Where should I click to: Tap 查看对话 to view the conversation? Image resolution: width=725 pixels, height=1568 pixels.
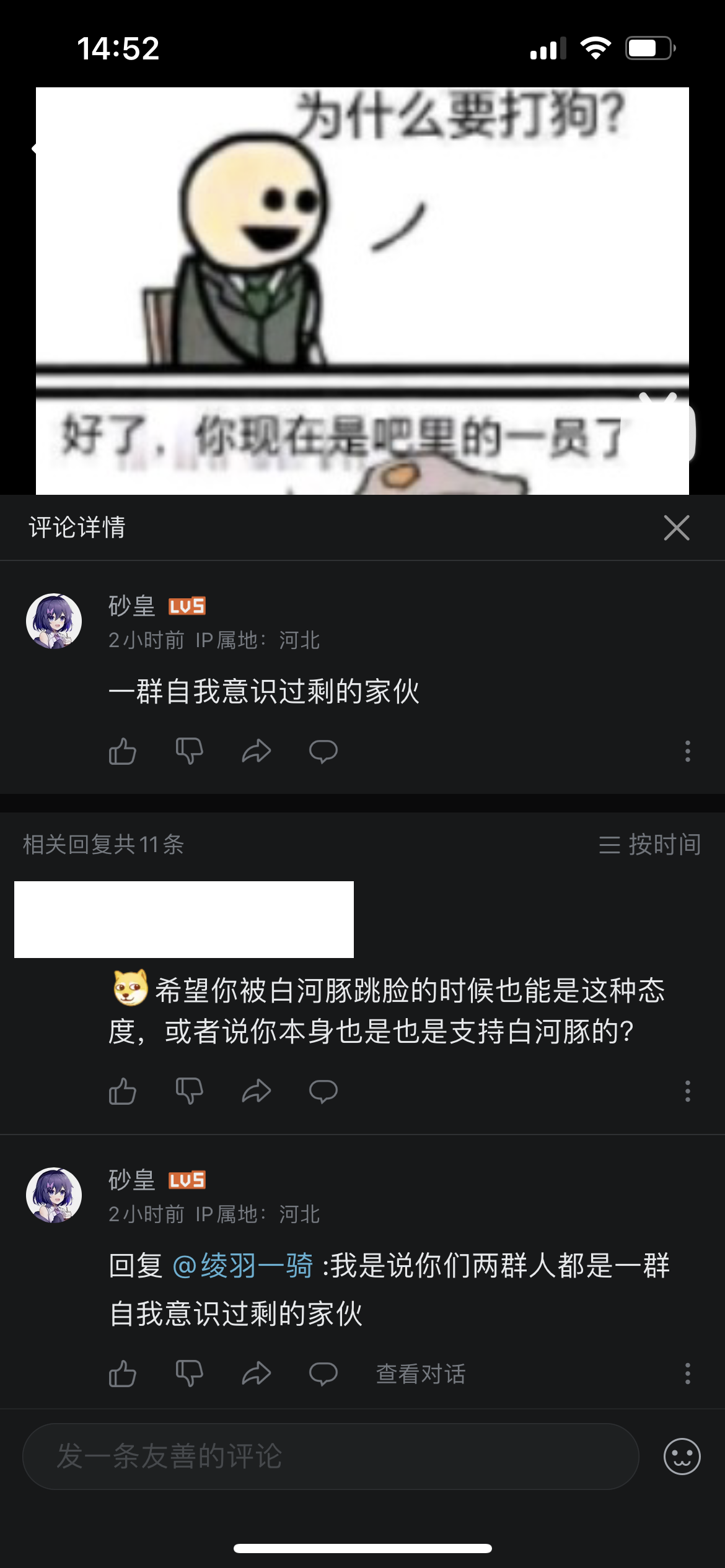pyautogui.click(x=421, y=1374)
